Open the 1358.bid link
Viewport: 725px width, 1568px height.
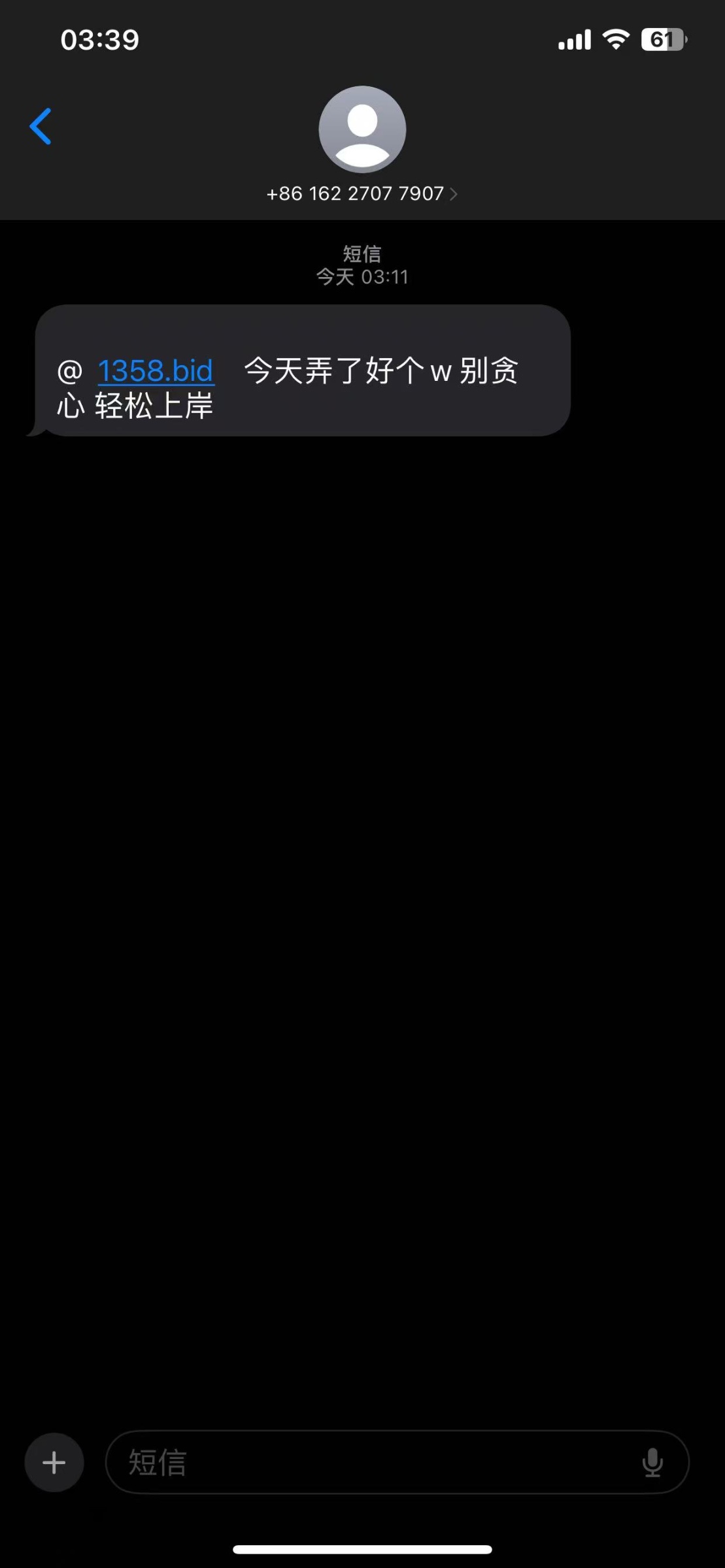coord(156,370)
